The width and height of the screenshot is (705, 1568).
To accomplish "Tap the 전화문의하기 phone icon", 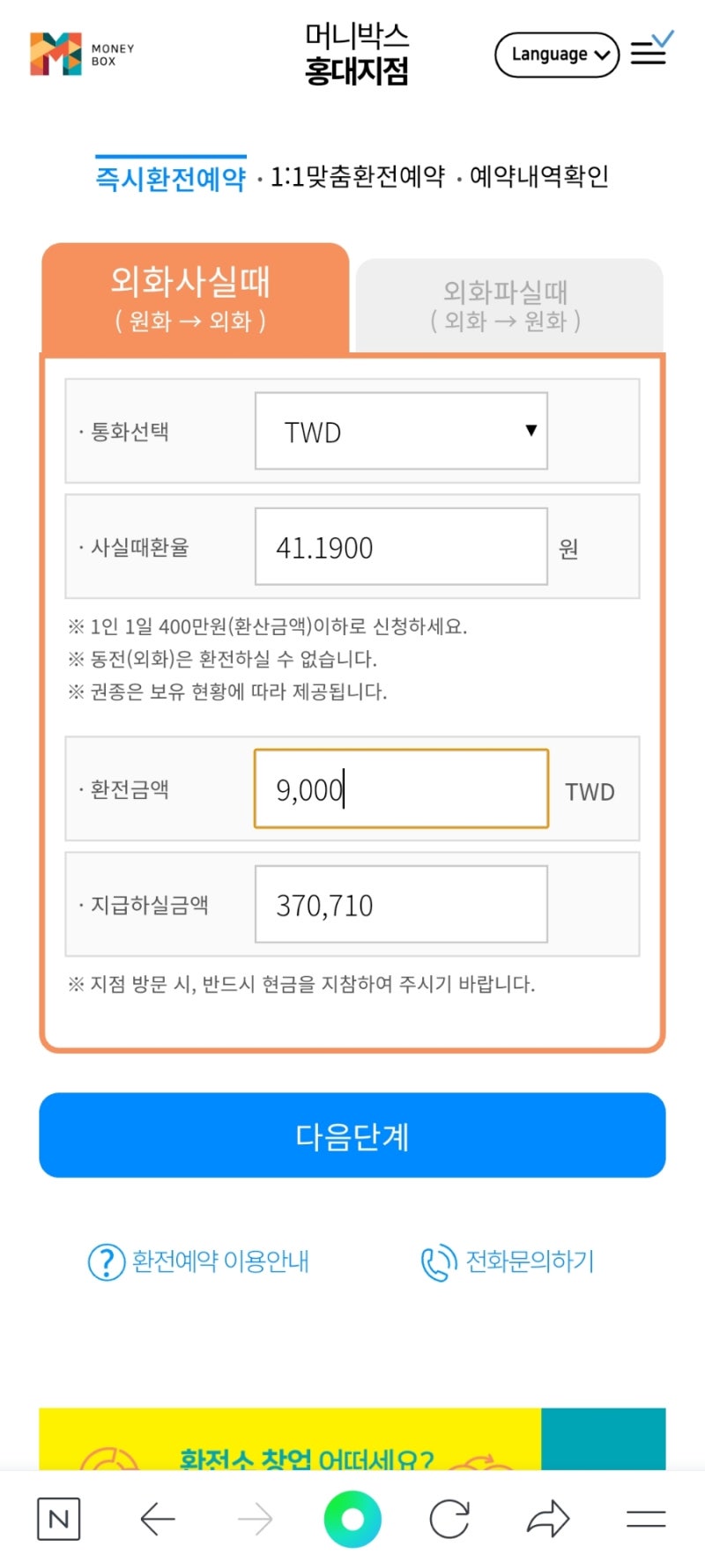I will (439, 1261).
